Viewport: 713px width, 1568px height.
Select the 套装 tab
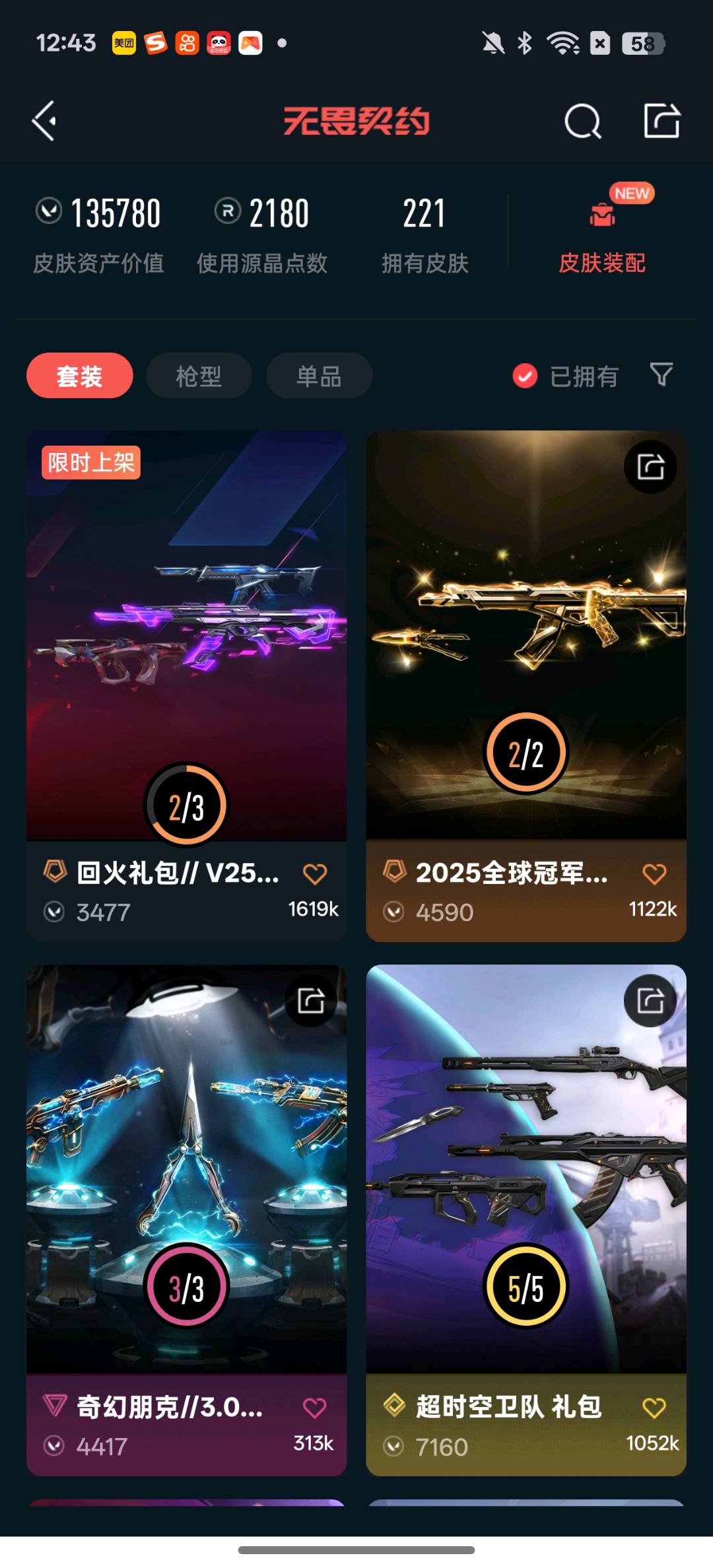pos(79,376)
